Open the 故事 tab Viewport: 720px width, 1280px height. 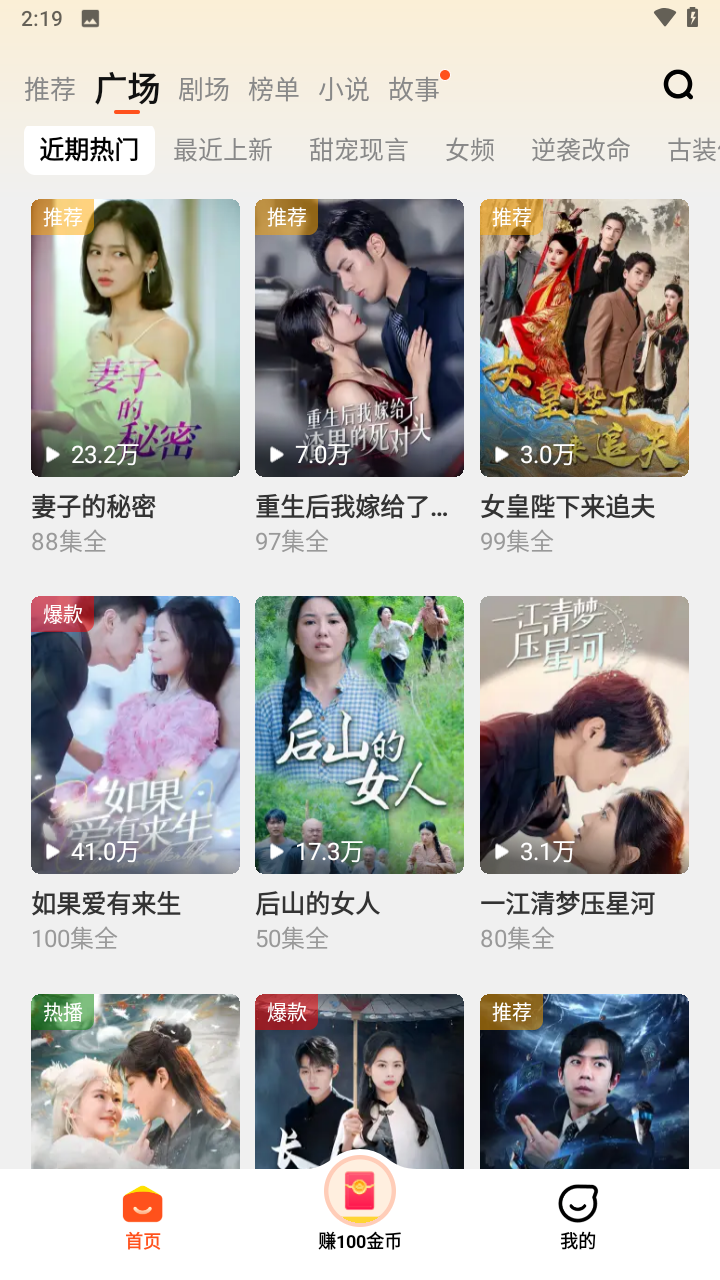tap(414, 89)
